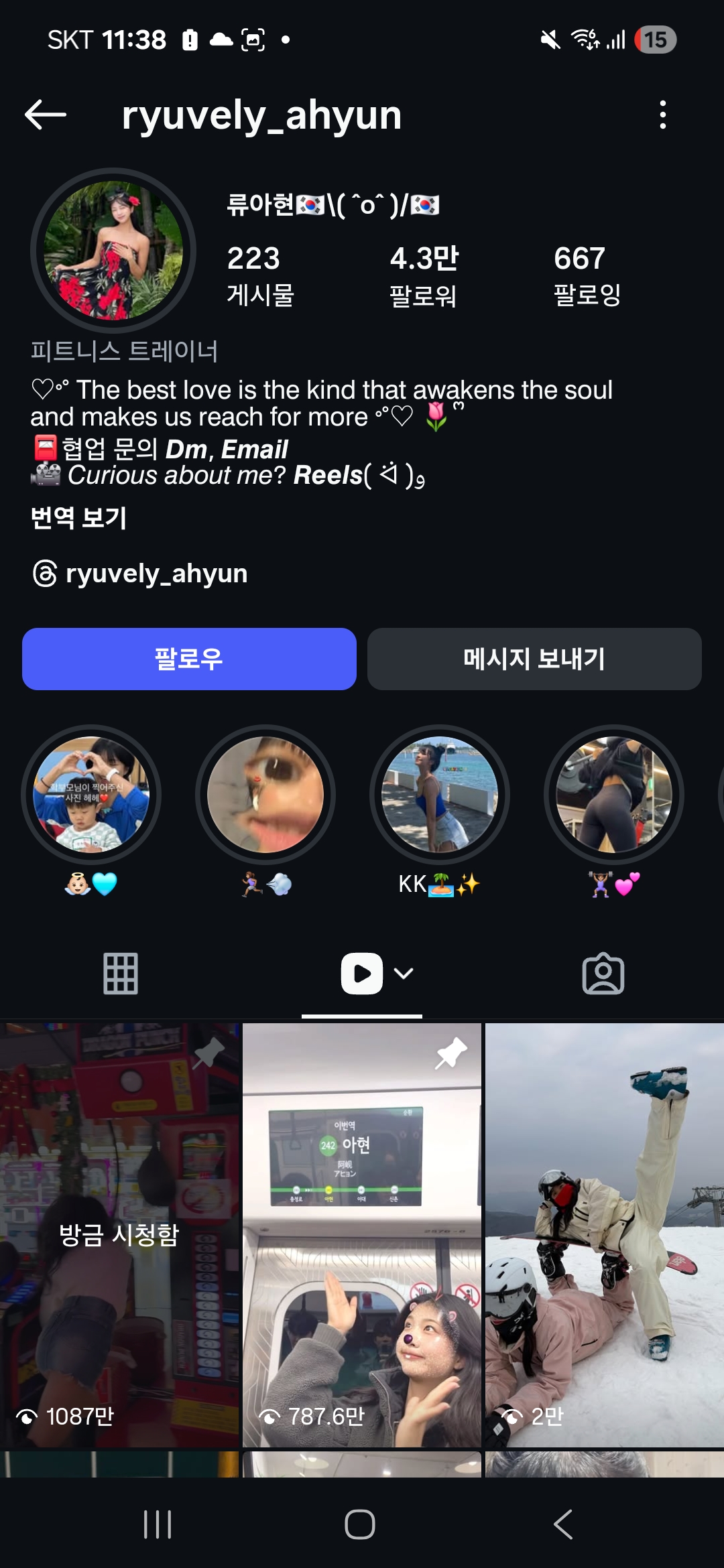Viewport: 724px width, 1568px height.
Task: Play the subway reel with 787.6만 views
Action: 362,1234
